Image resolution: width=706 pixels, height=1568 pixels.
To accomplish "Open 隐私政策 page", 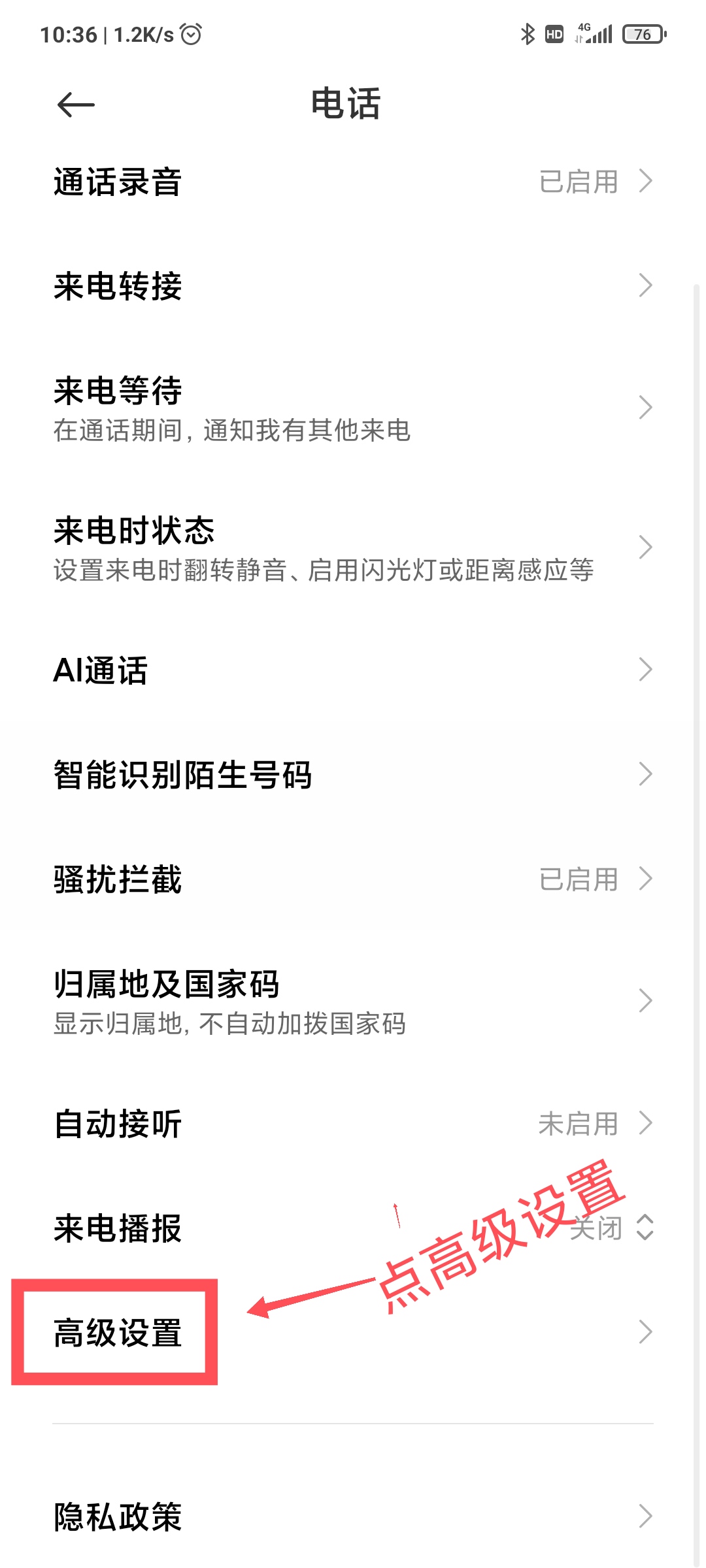I will [x=353, y=1516].
